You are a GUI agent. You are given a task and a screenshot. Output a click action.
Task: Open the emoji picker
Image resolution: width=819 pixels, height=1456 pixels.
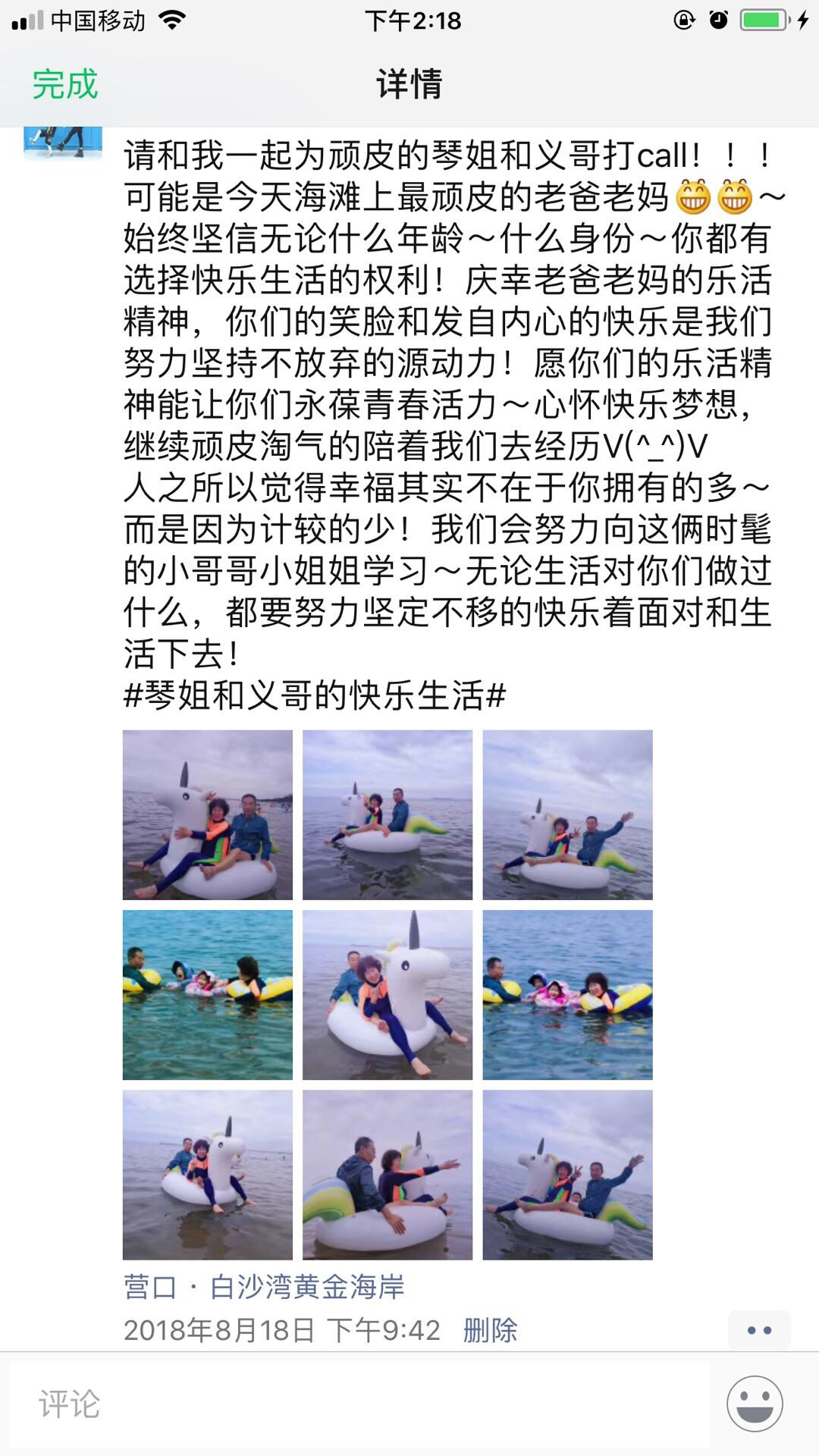755,1404
